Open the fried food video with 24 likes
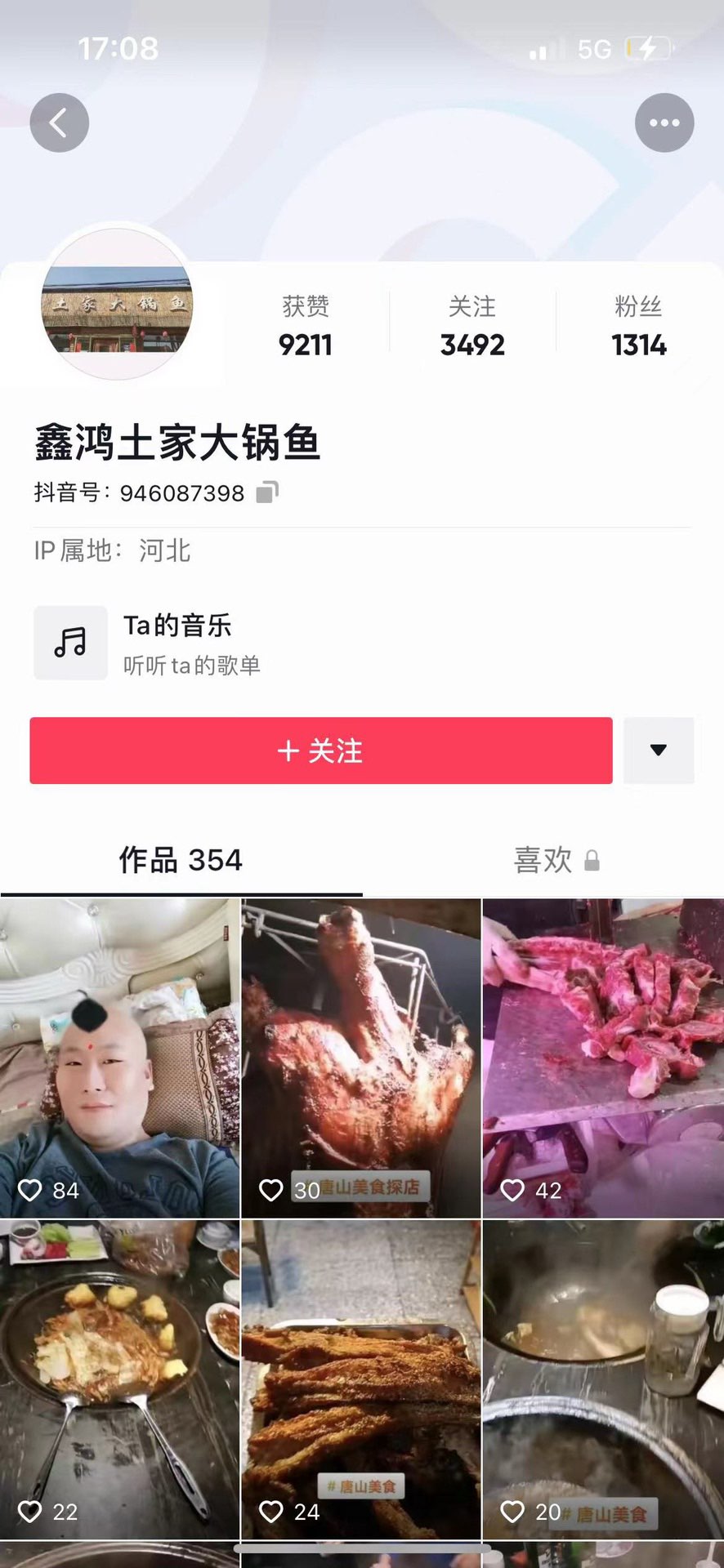Viewport: 724px width, 1568px height. tap(360, 1379)
